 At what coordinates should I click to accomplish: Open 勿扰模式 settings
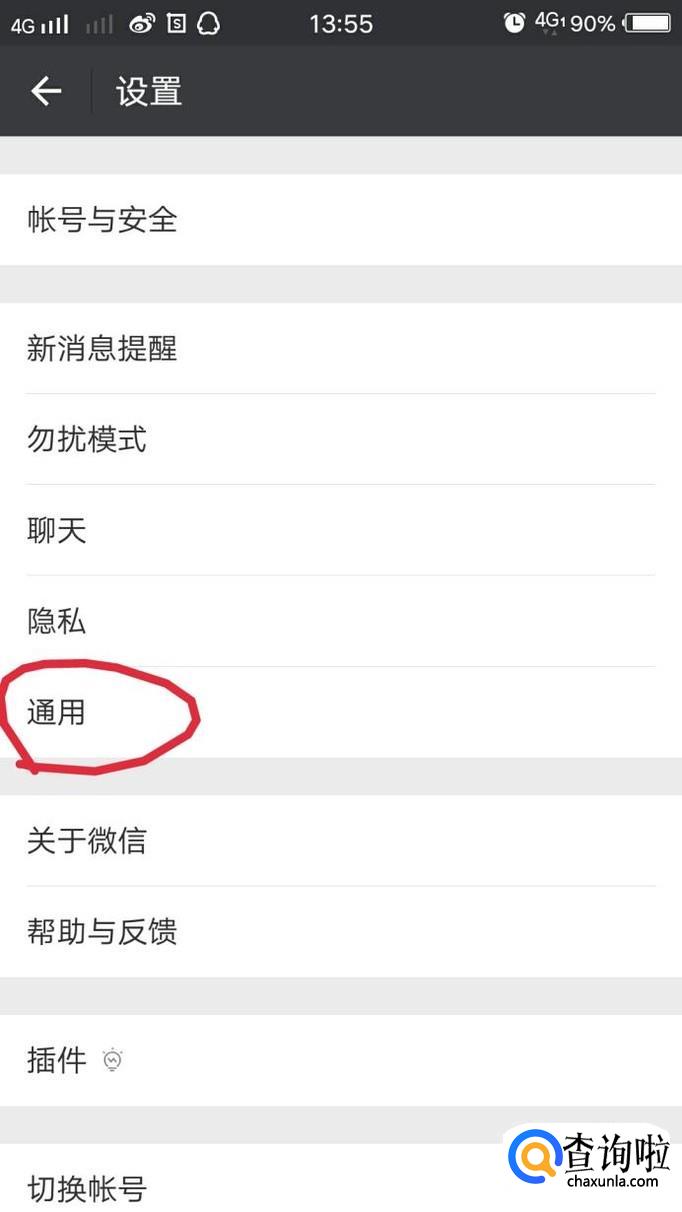[x=341, y=439]
